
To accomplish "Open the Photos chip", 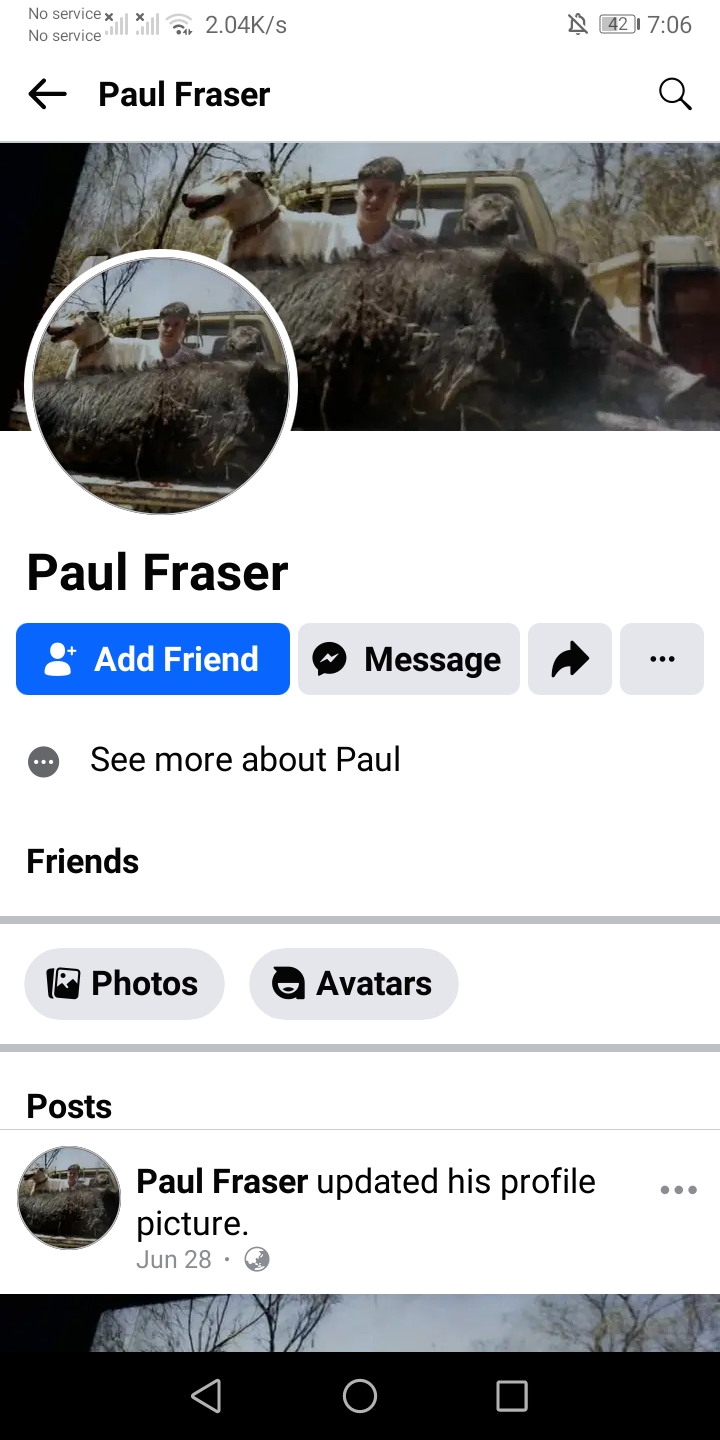I will 124,984.
